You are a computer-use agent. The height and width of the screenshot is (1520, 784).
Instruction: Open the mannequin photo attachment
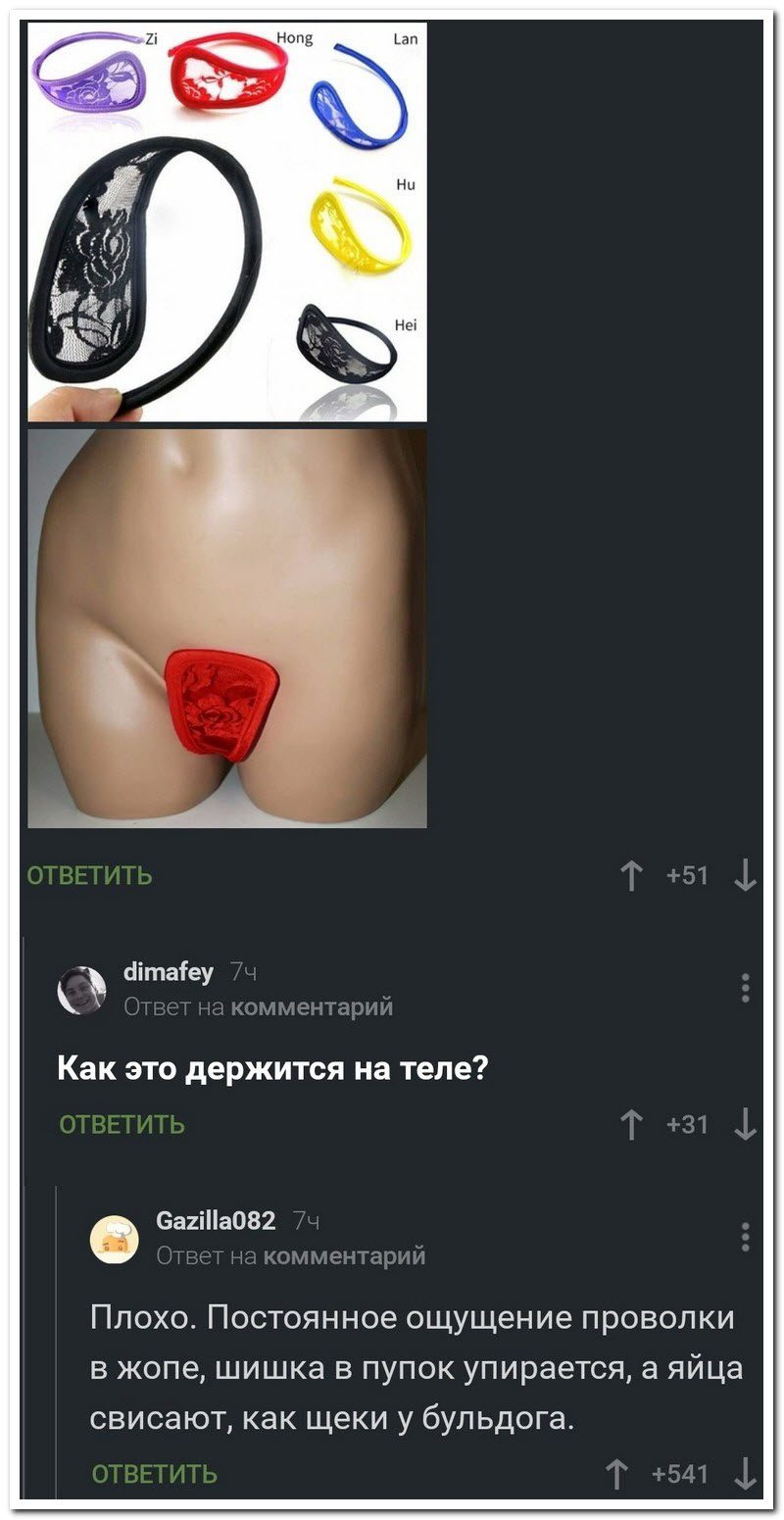tap(226, 628)
